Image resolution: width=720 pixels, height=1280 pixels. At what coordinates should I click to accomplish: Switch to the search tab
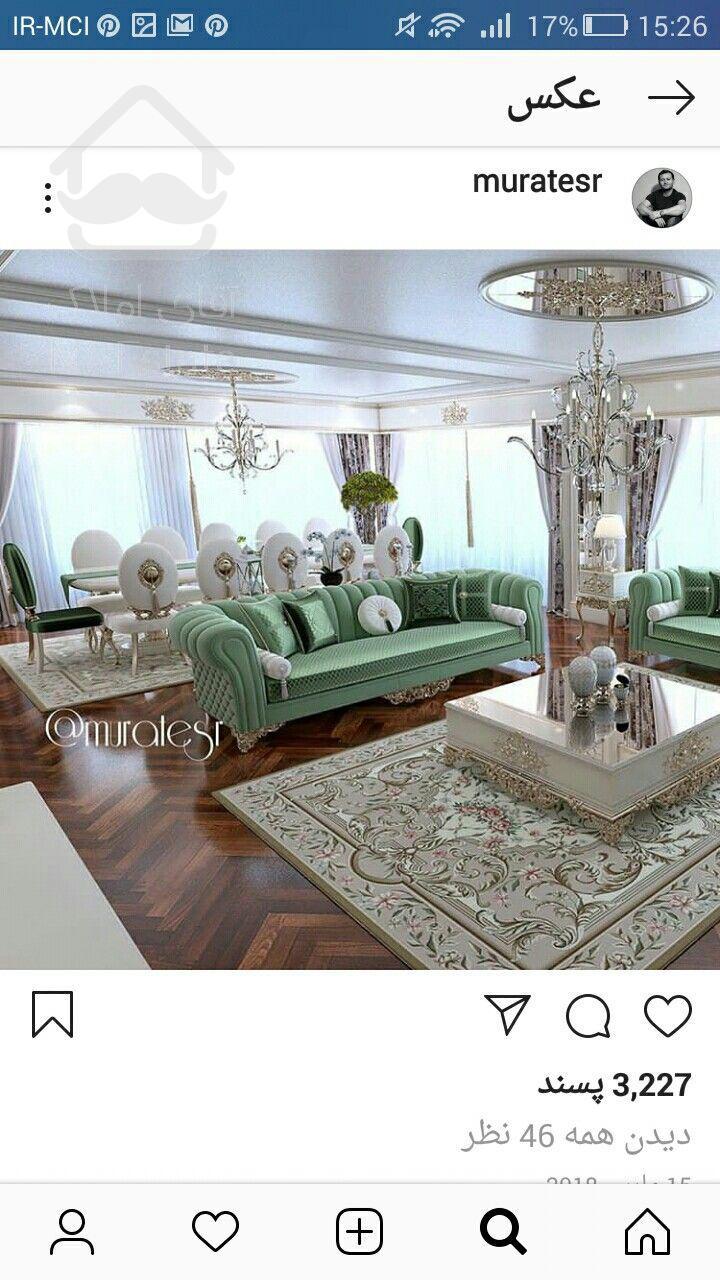click(x=503, y=1231)
